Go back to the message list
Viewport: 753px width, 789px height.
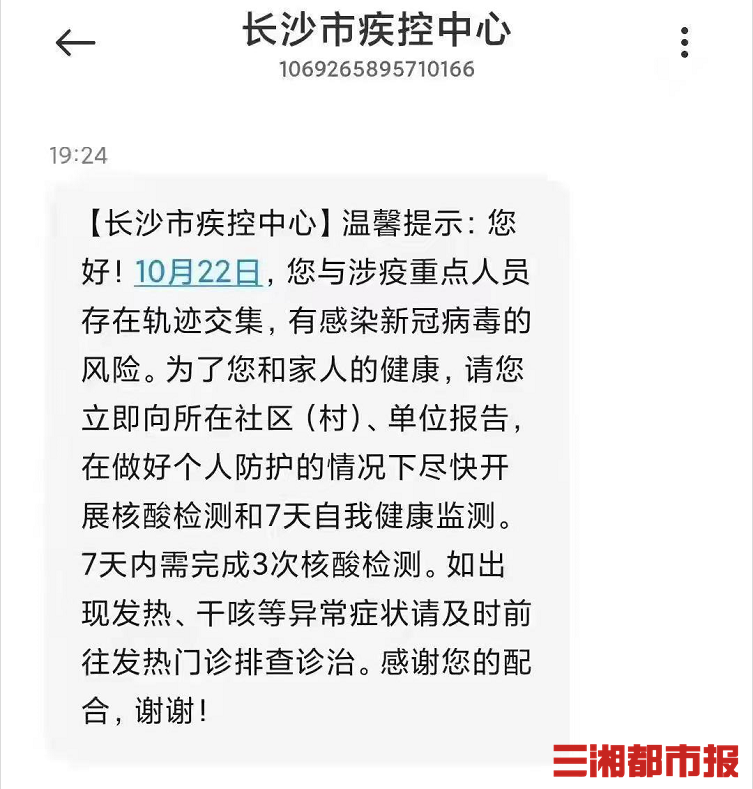[x=75, y=43]
